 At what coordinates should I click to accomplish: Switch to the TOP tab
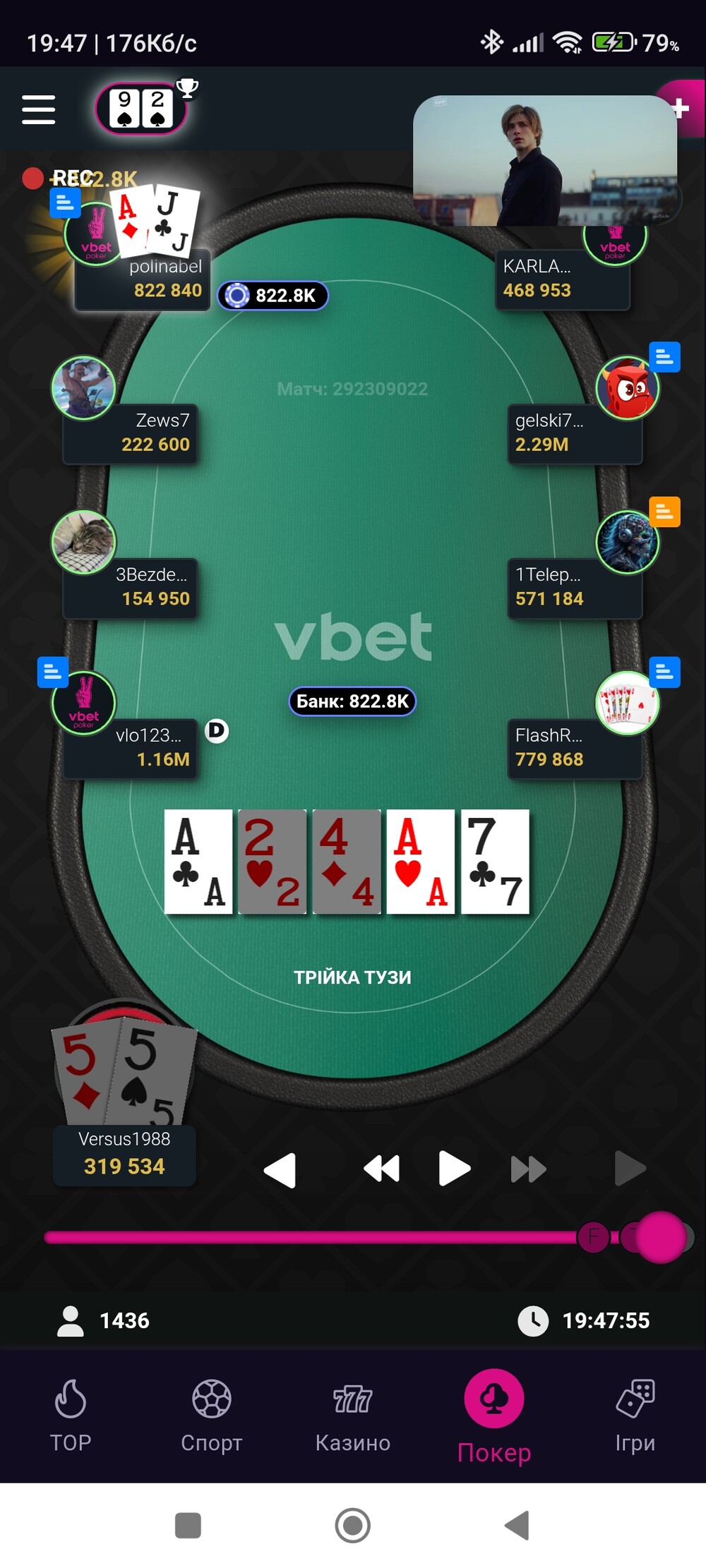(71, 1416)
